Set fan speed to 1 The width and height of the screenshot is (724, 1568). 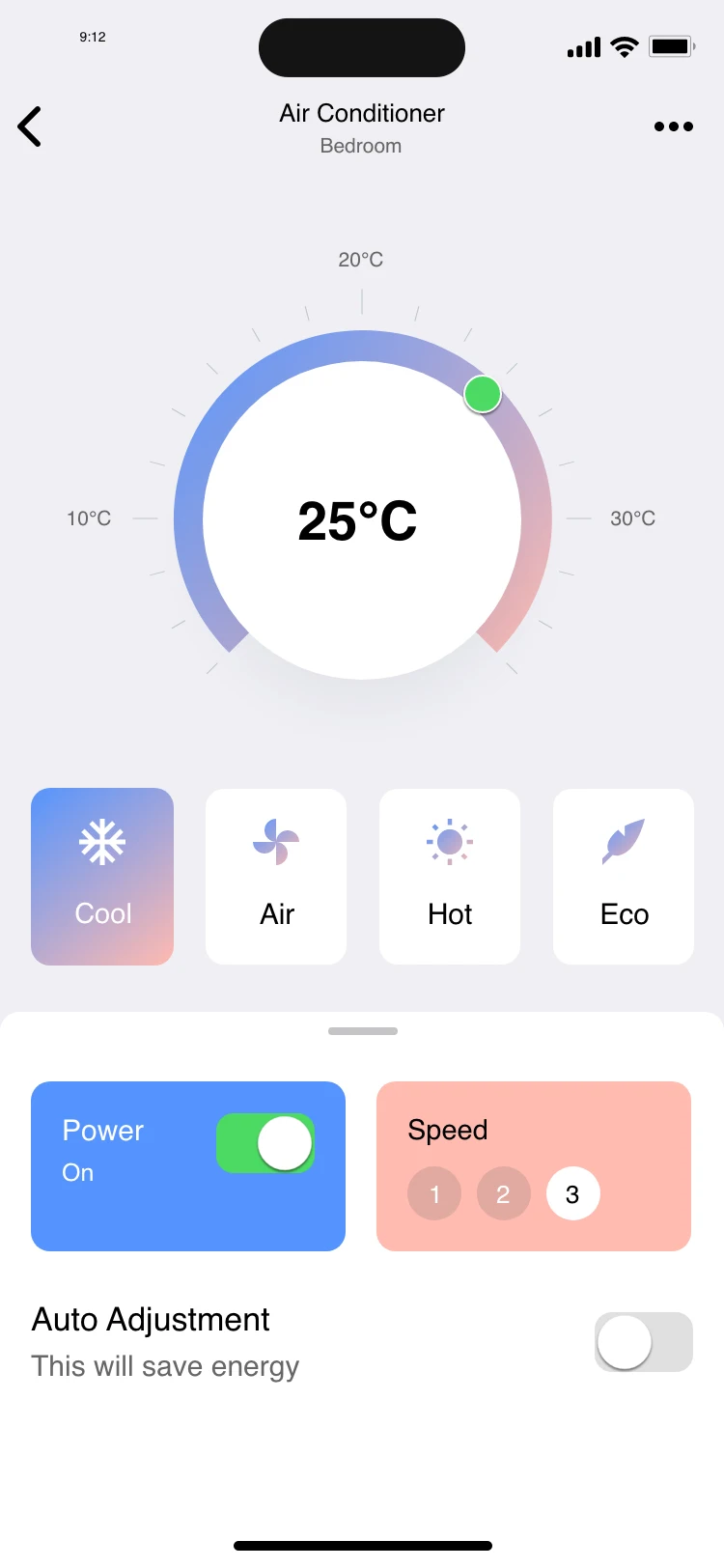click(x=434, y=1194)
